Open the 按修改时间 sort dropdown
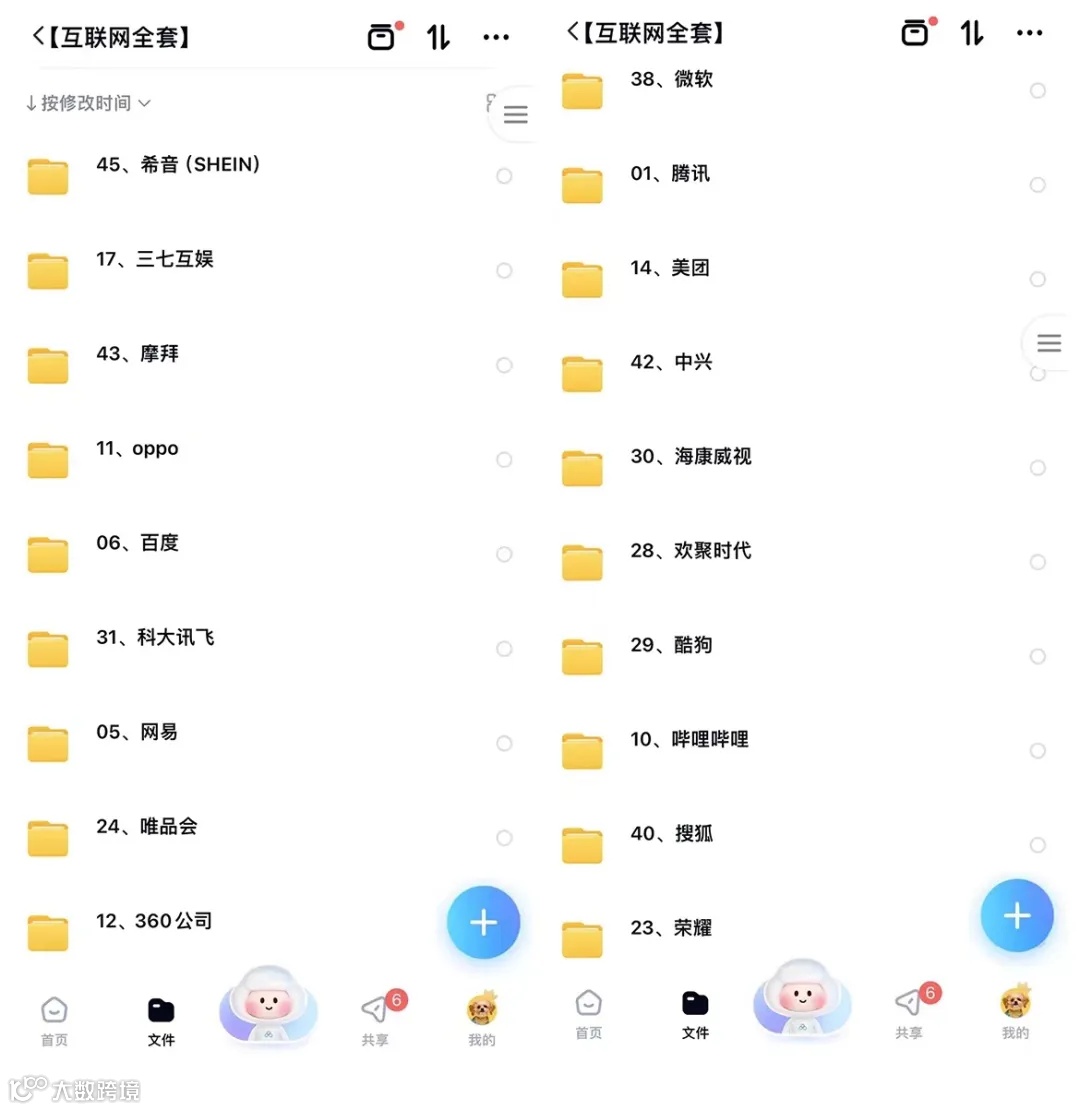The image size is (1080, 1110). 85,103
